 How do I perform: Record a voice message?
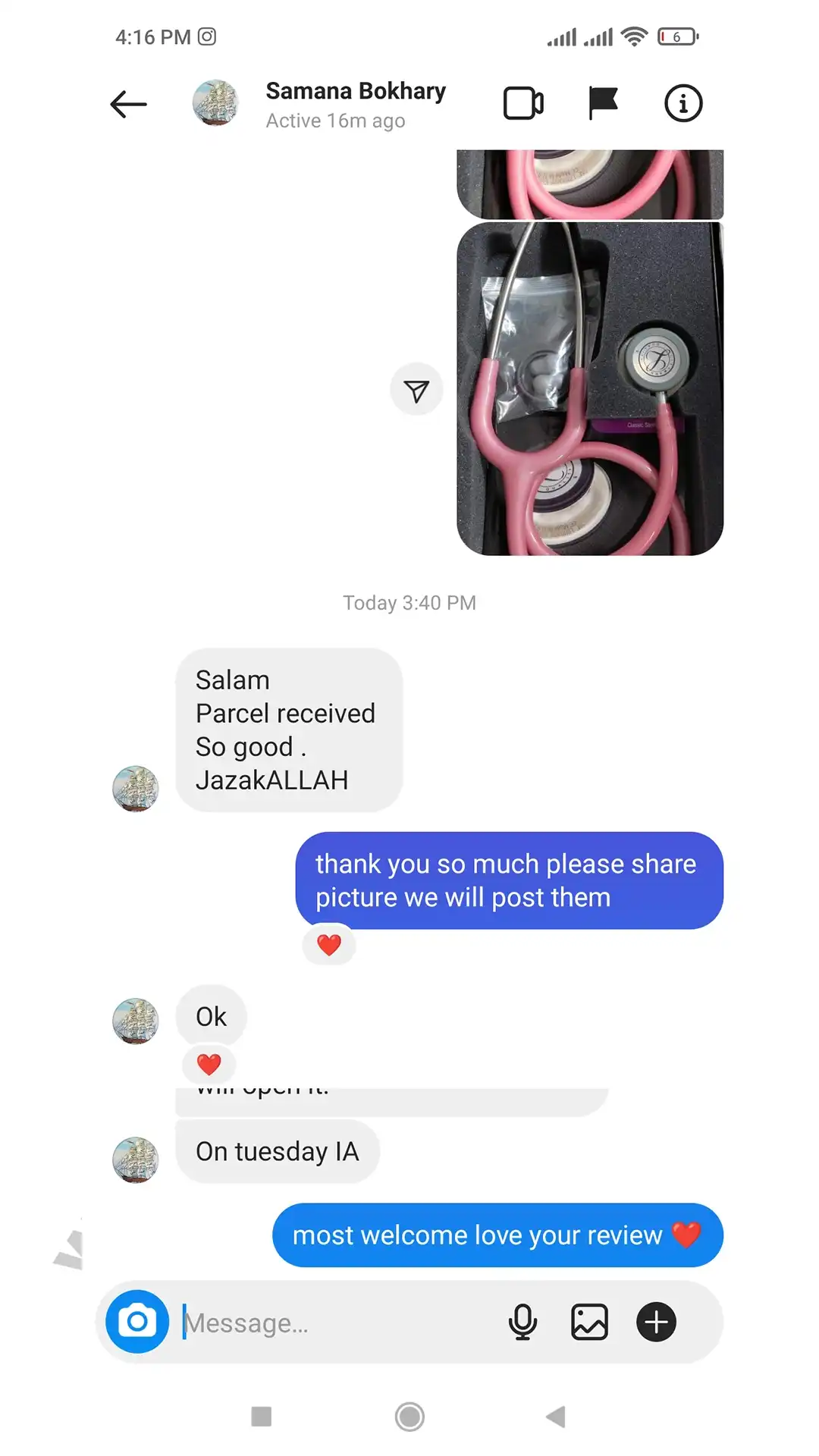[522, 1322]
